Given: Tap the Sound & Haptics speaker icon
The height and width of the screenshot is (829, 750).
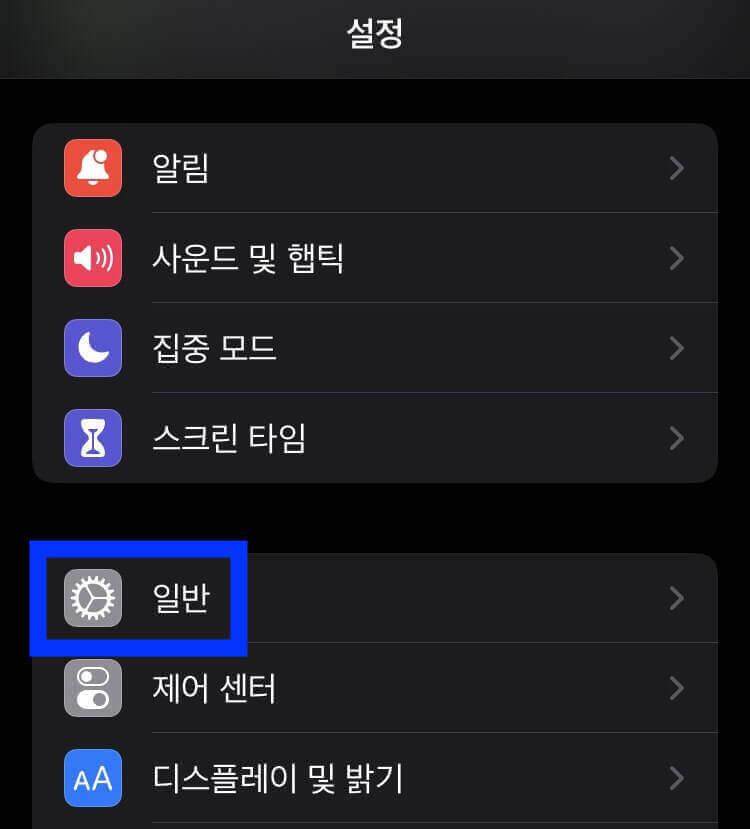Looking at the screenshot, I should [93, 258].
